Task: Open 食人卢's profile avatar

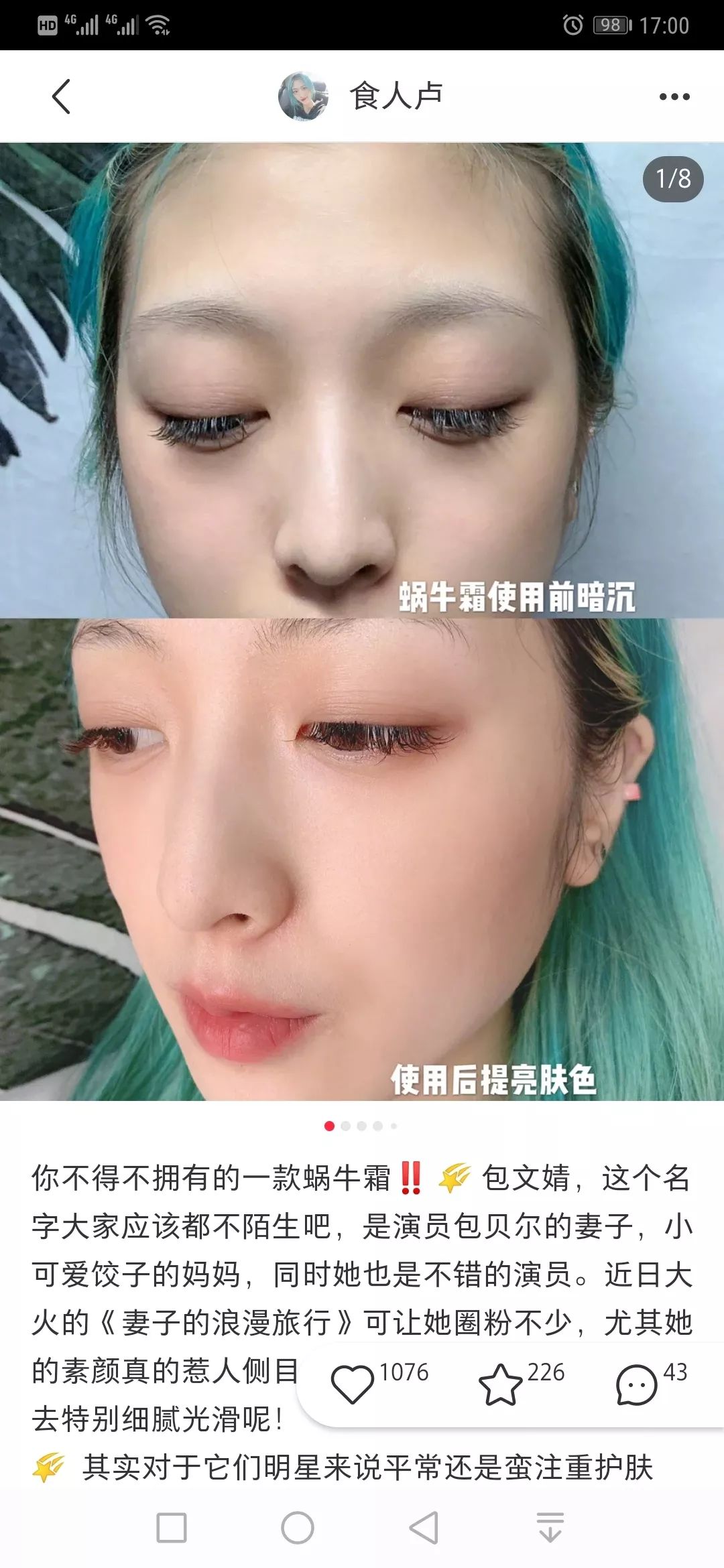Action: point(303,96)
